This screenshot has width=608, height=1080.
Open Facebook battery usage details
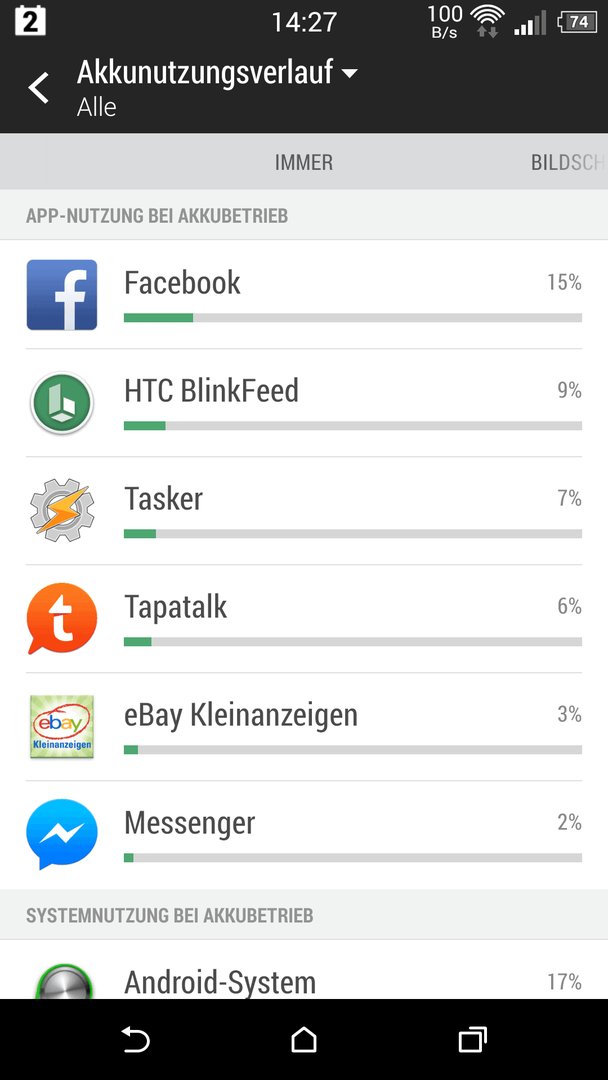coord(304,295)
